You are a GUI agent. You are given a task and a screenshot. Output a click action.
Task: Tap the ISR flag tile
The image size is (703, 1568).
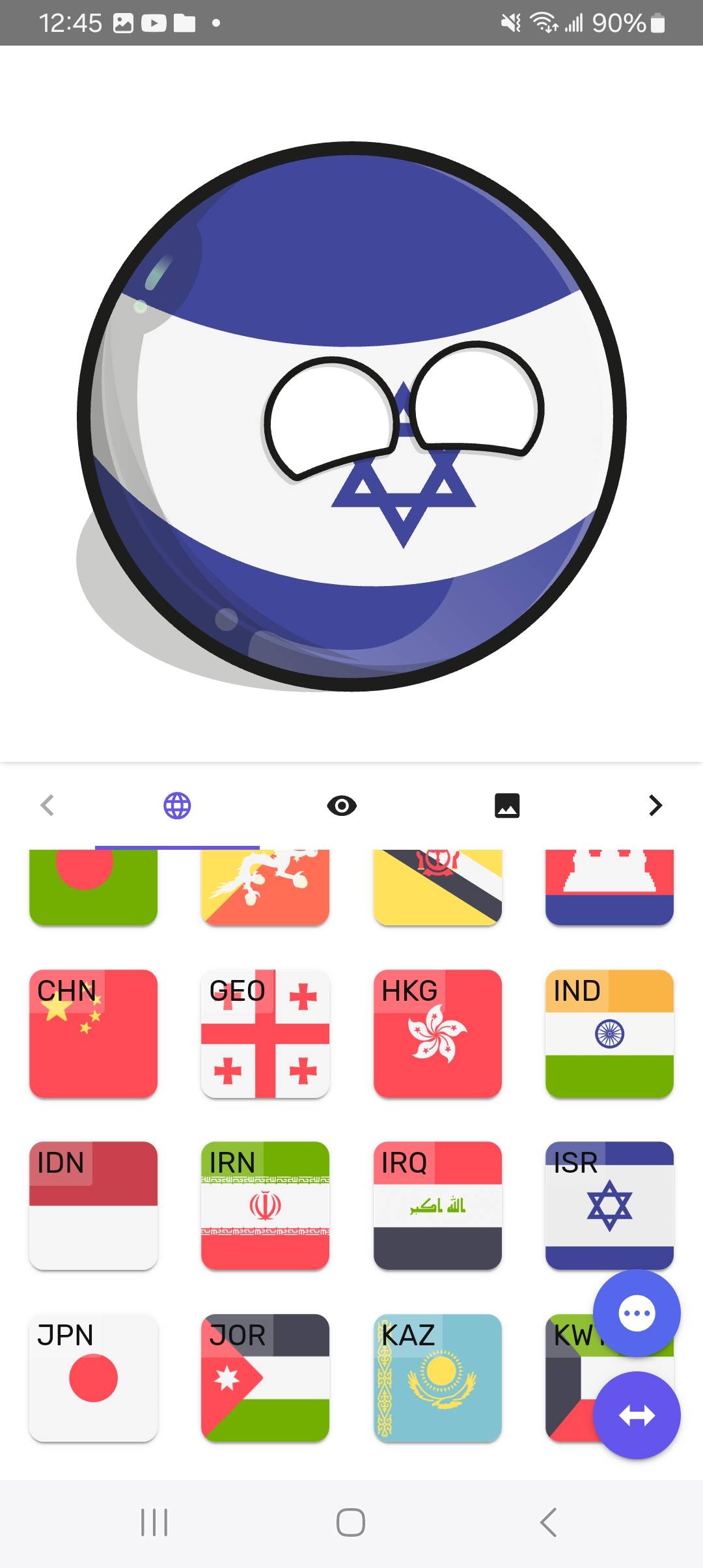609,1205
